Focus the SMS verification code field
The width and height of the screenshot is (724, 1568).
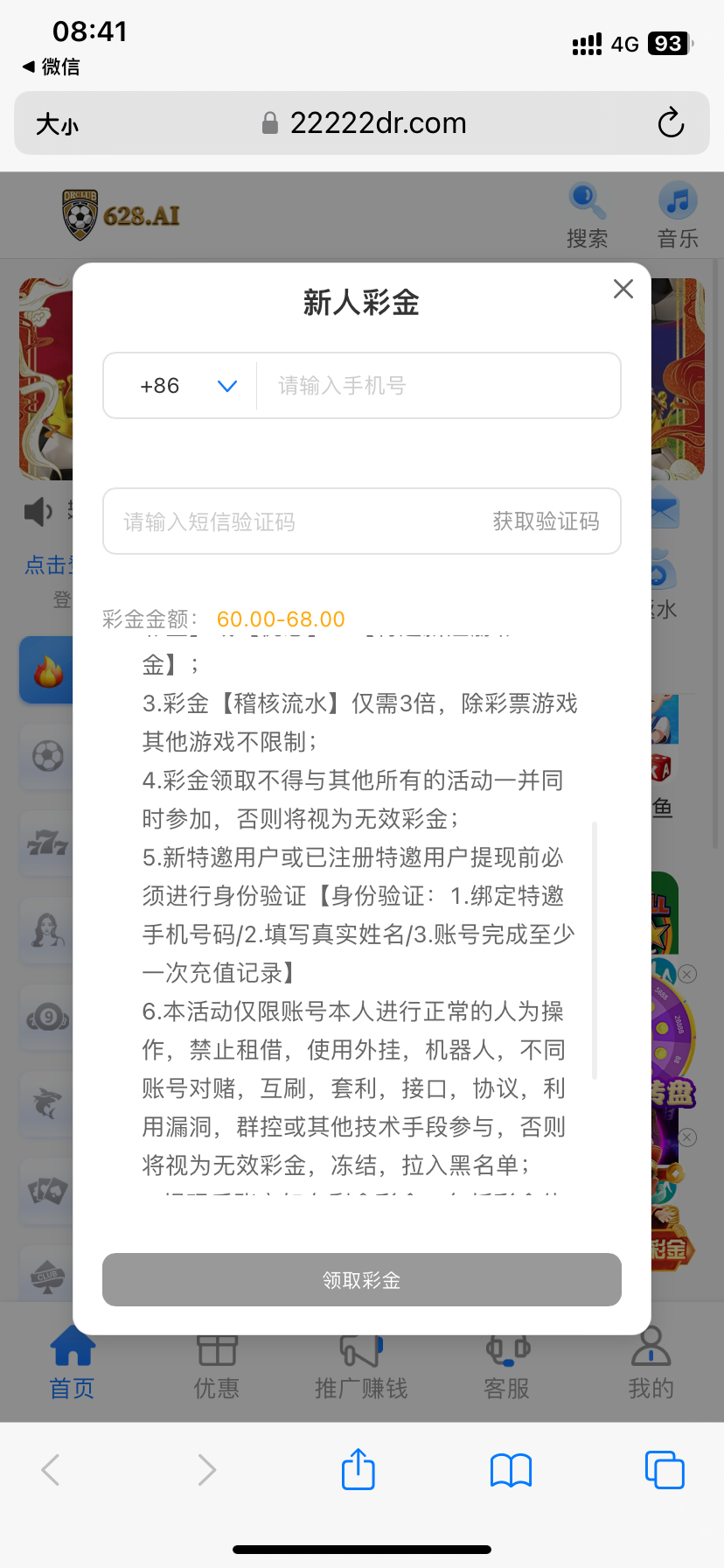coord(289,521)
